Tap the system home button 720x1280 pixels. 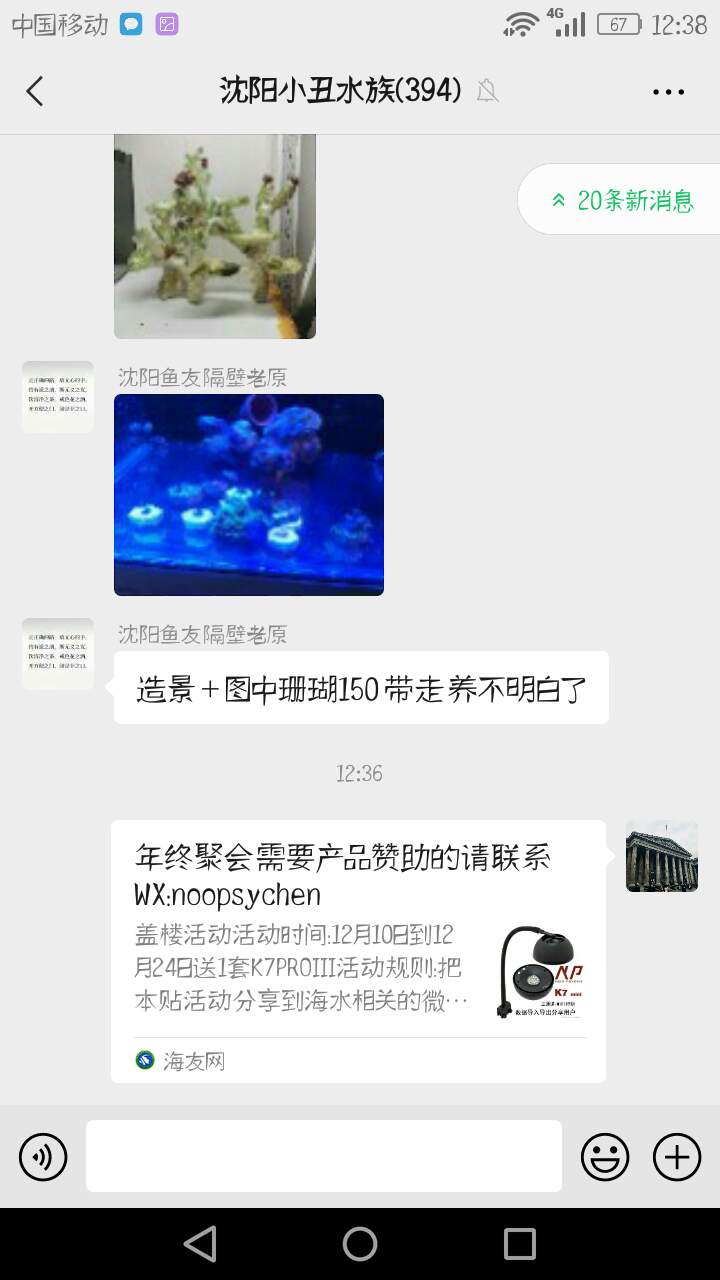click(x=360, y=1244)
